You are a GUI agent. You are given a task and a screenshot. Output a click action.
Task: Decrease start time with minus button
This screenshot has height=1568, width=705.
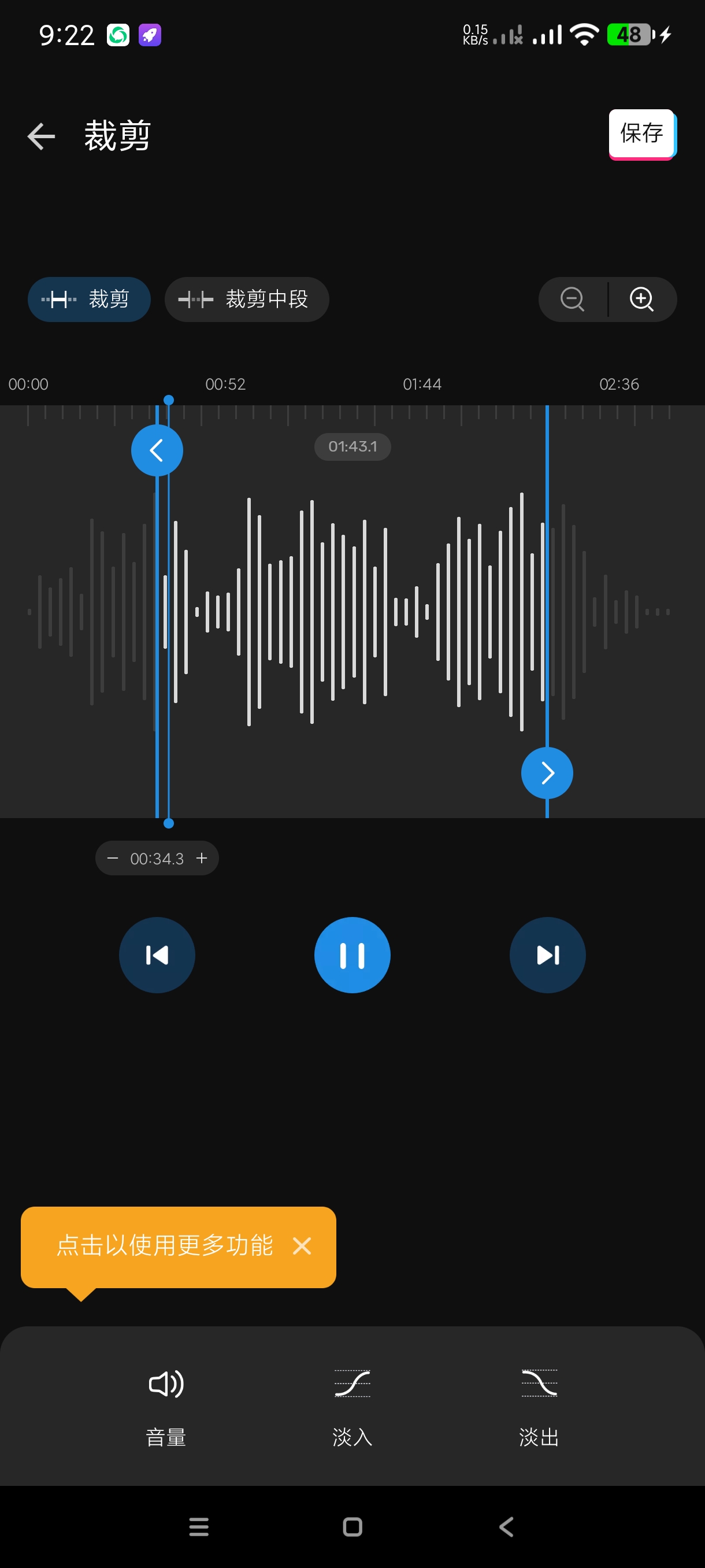(113, 858)
